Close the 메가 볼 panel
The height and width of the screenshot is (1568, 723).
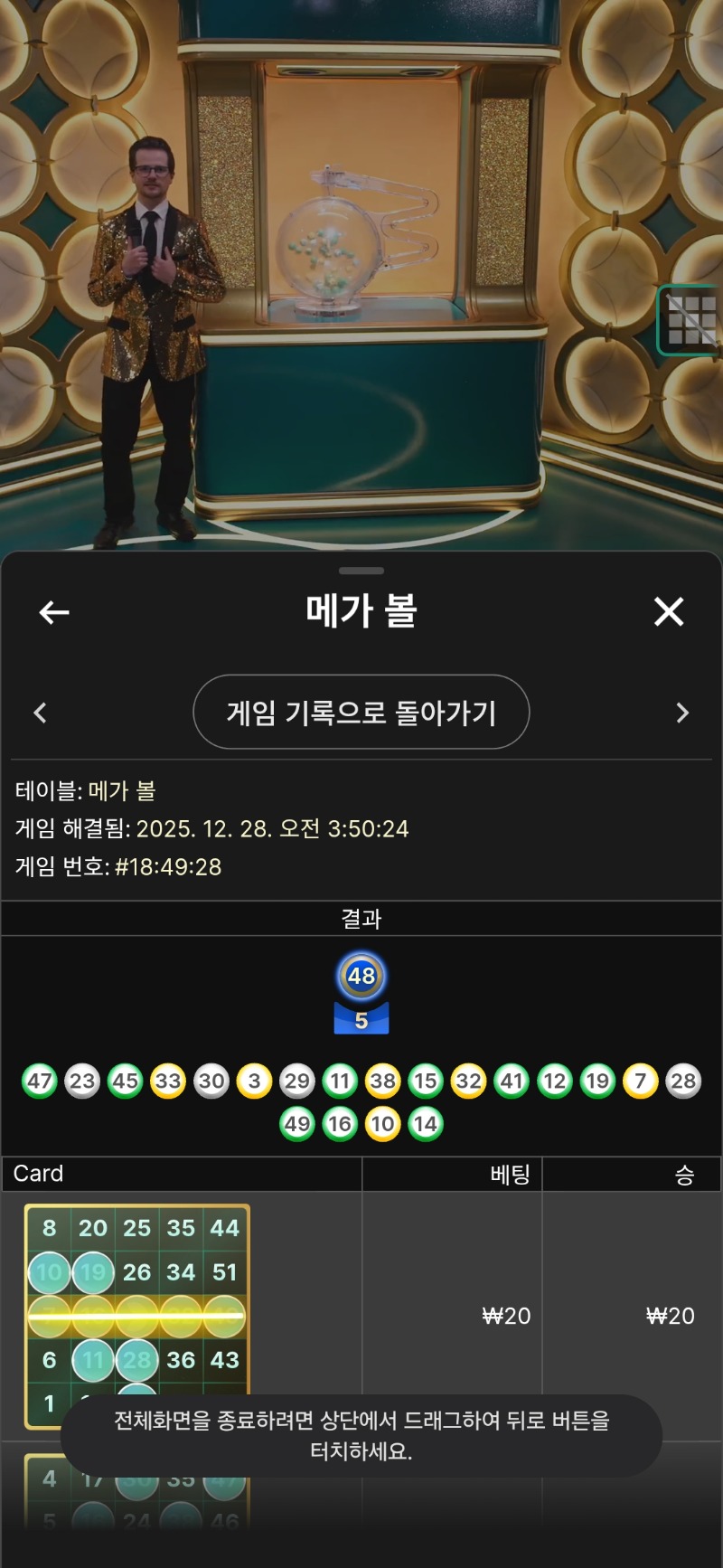click(669, 612)
